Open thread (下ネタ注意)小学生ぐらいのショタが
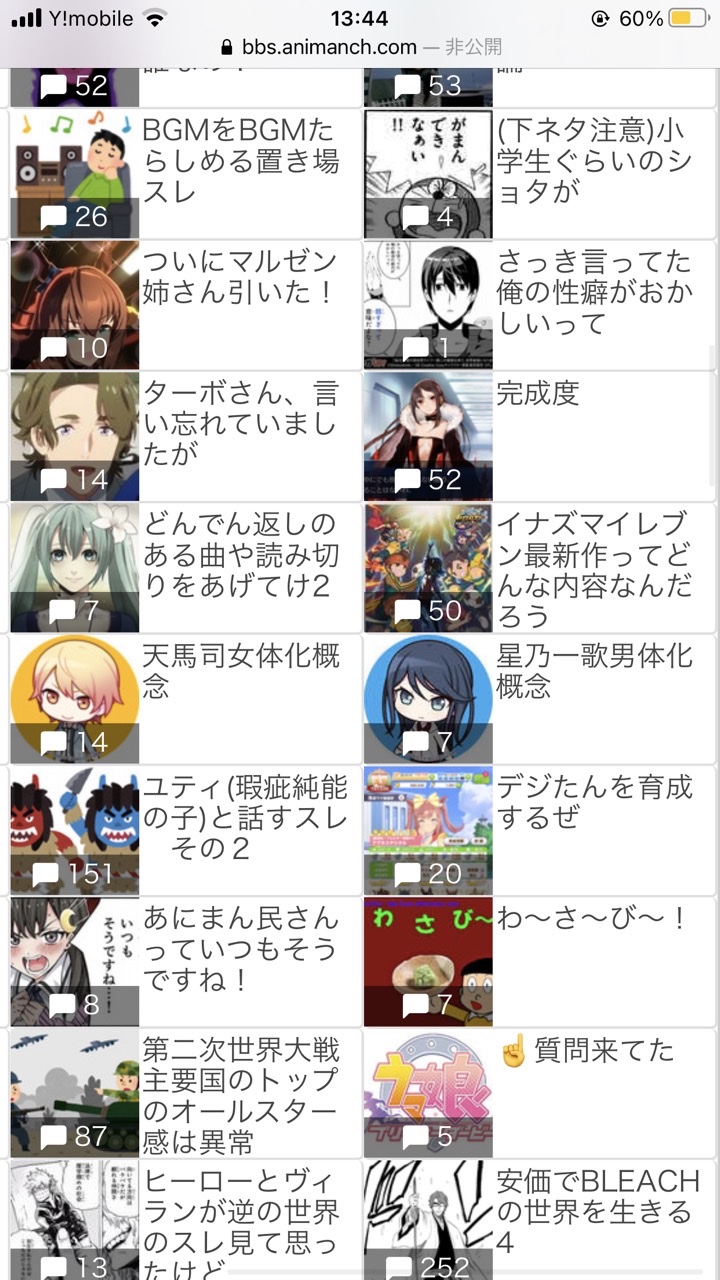 [x=594, y=160]
